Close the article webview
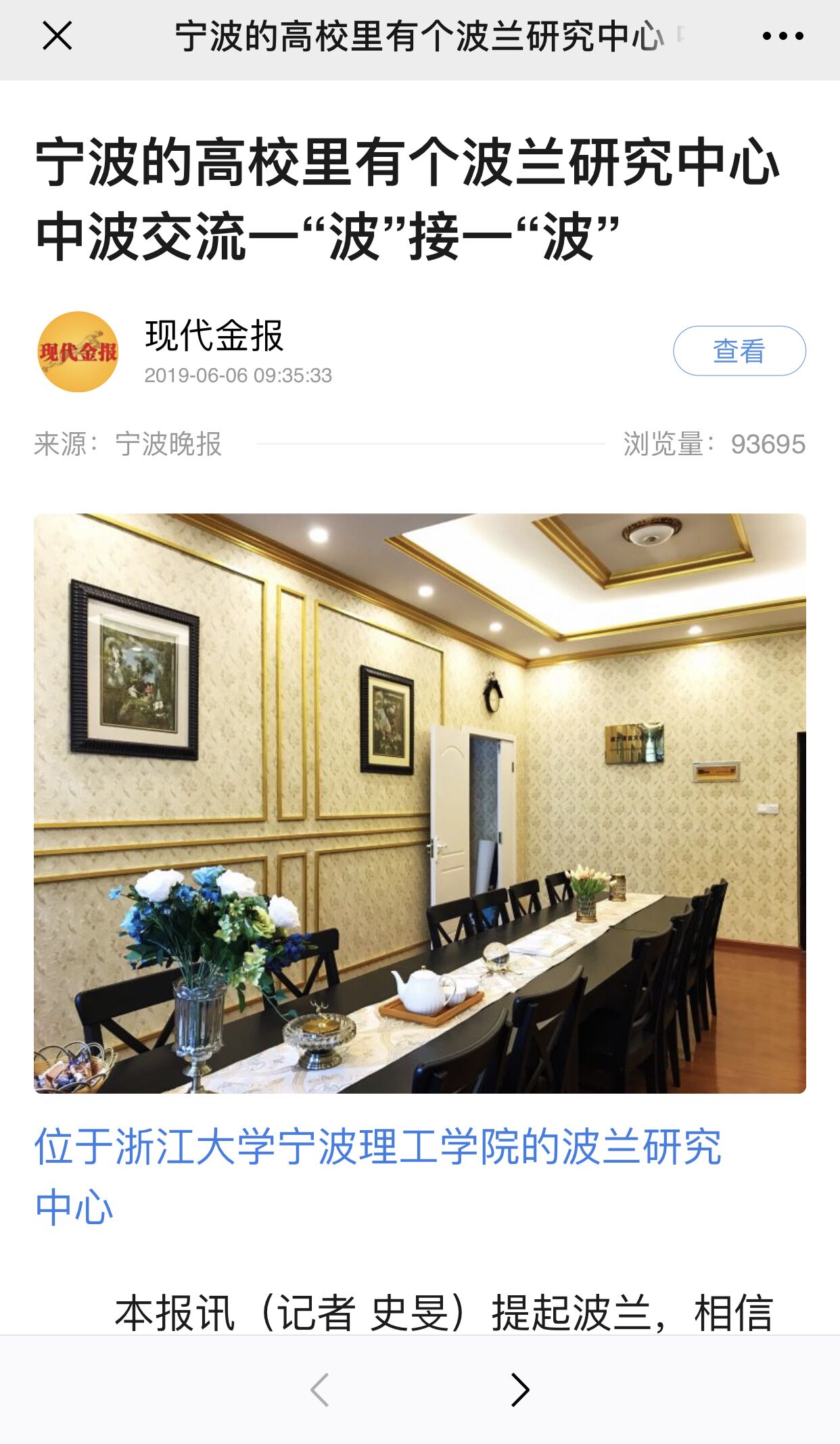 click(57, 36)
